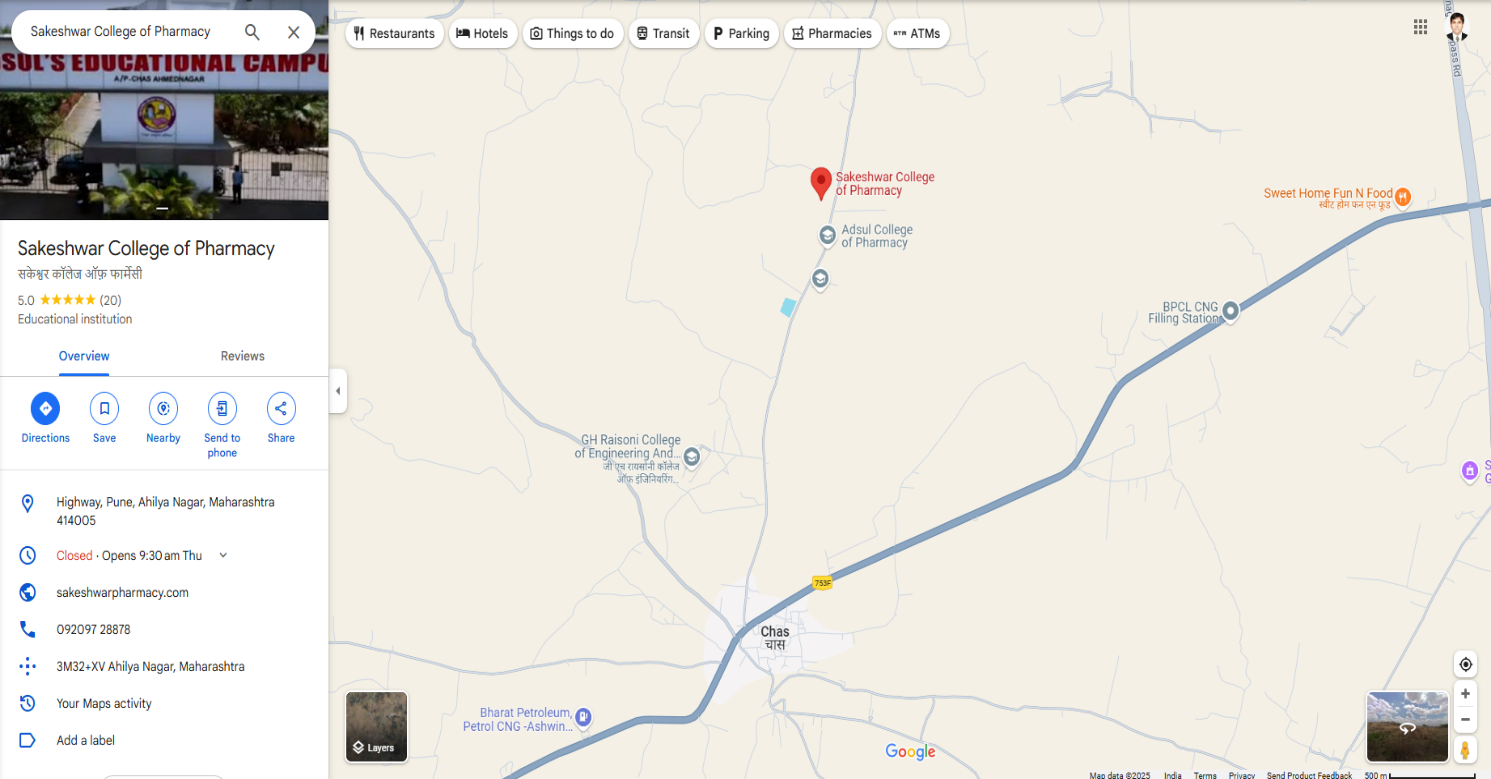Show ATMs nearby
The image size is (1491, 779).
tap(917, 33)
